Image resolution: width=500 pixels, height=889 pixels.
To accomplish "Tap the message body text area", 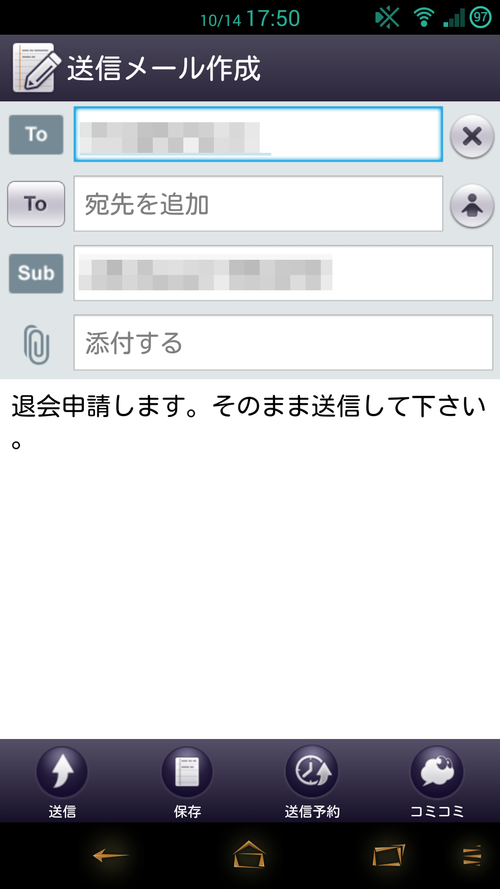I will click(250, 558).
